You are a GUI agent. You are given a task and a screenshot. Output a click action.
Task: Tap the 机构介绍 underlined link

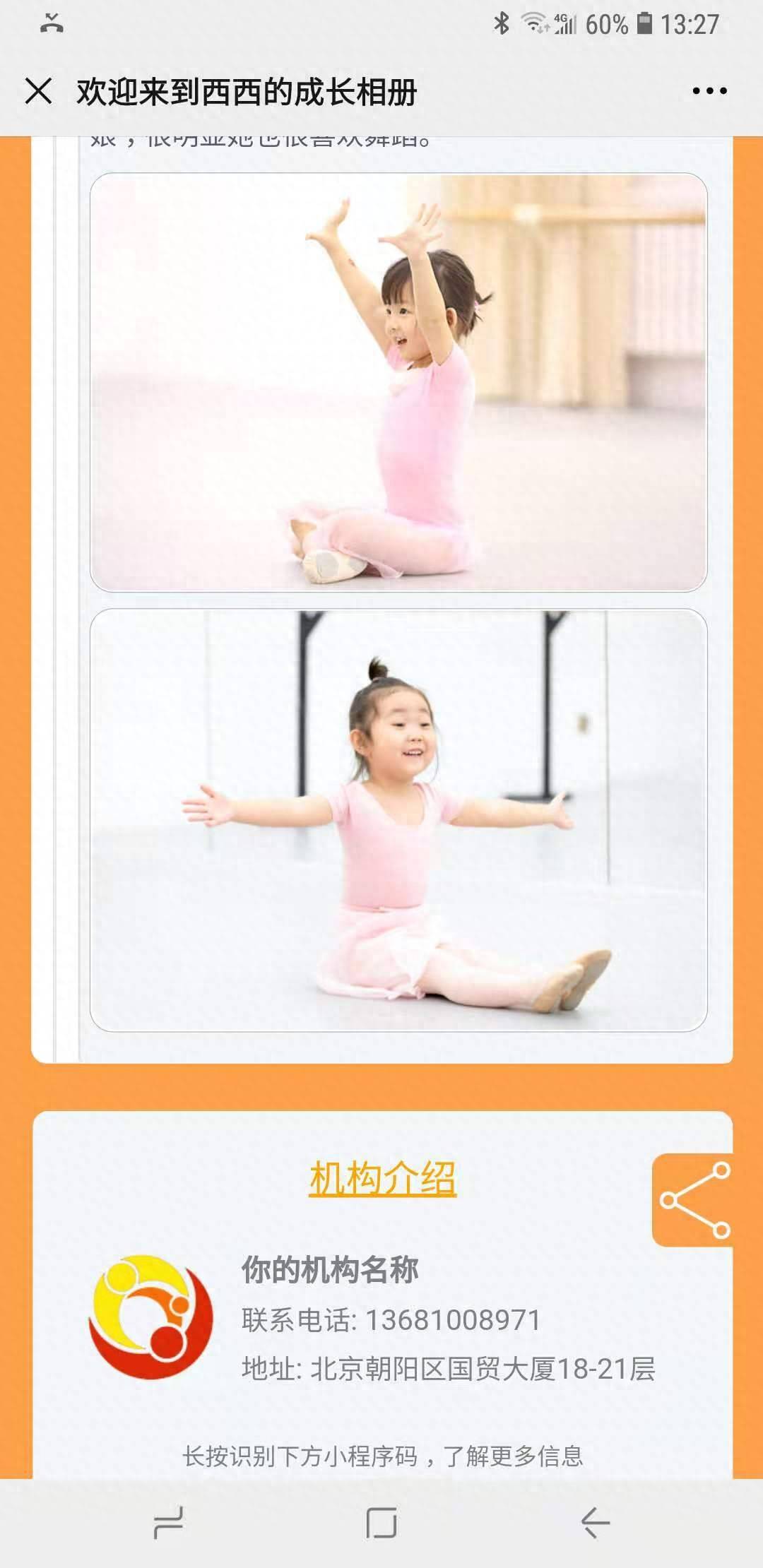point(382,1178)
